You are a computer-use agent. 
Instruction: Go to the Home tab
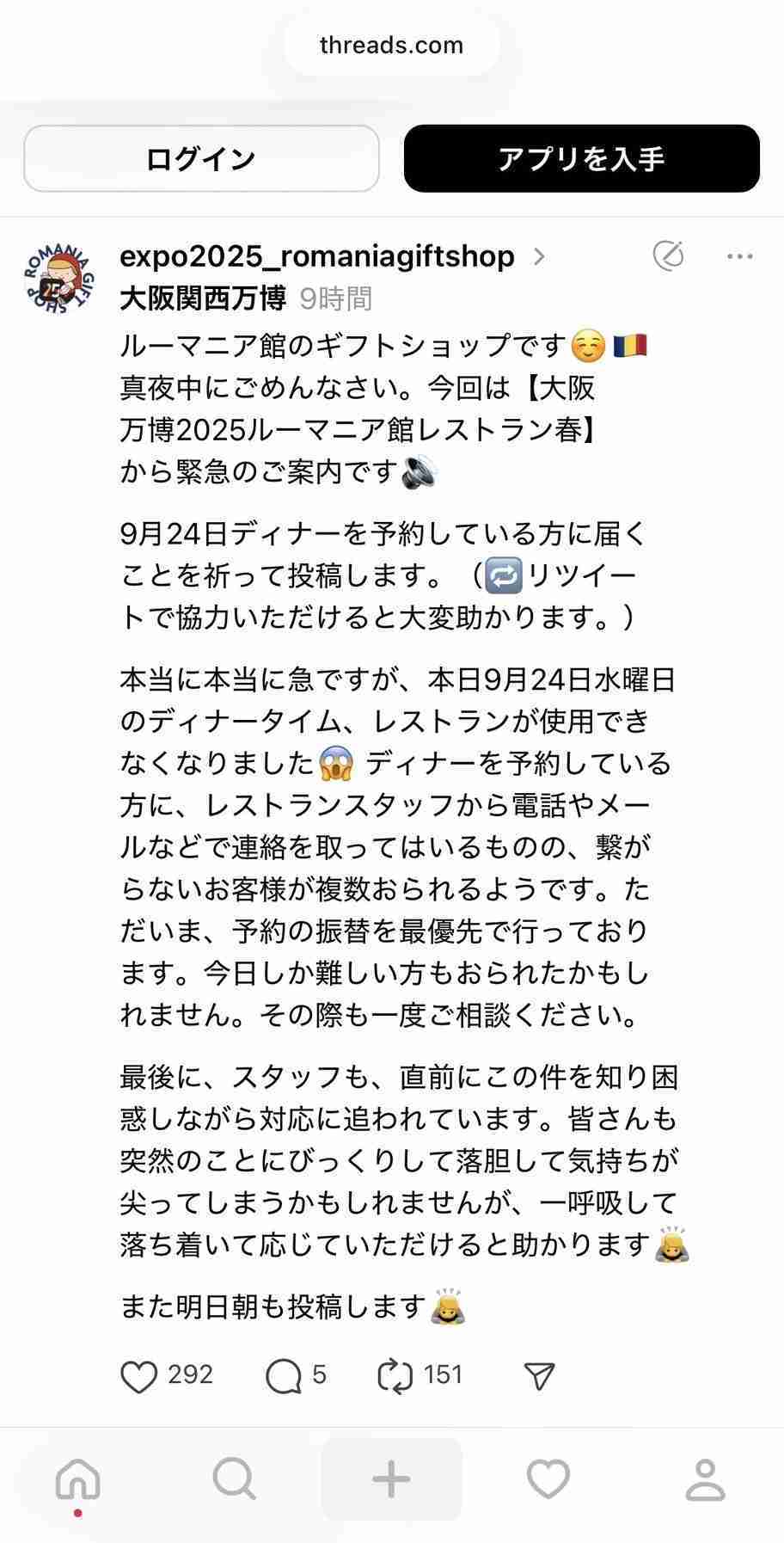(78, 1479)
